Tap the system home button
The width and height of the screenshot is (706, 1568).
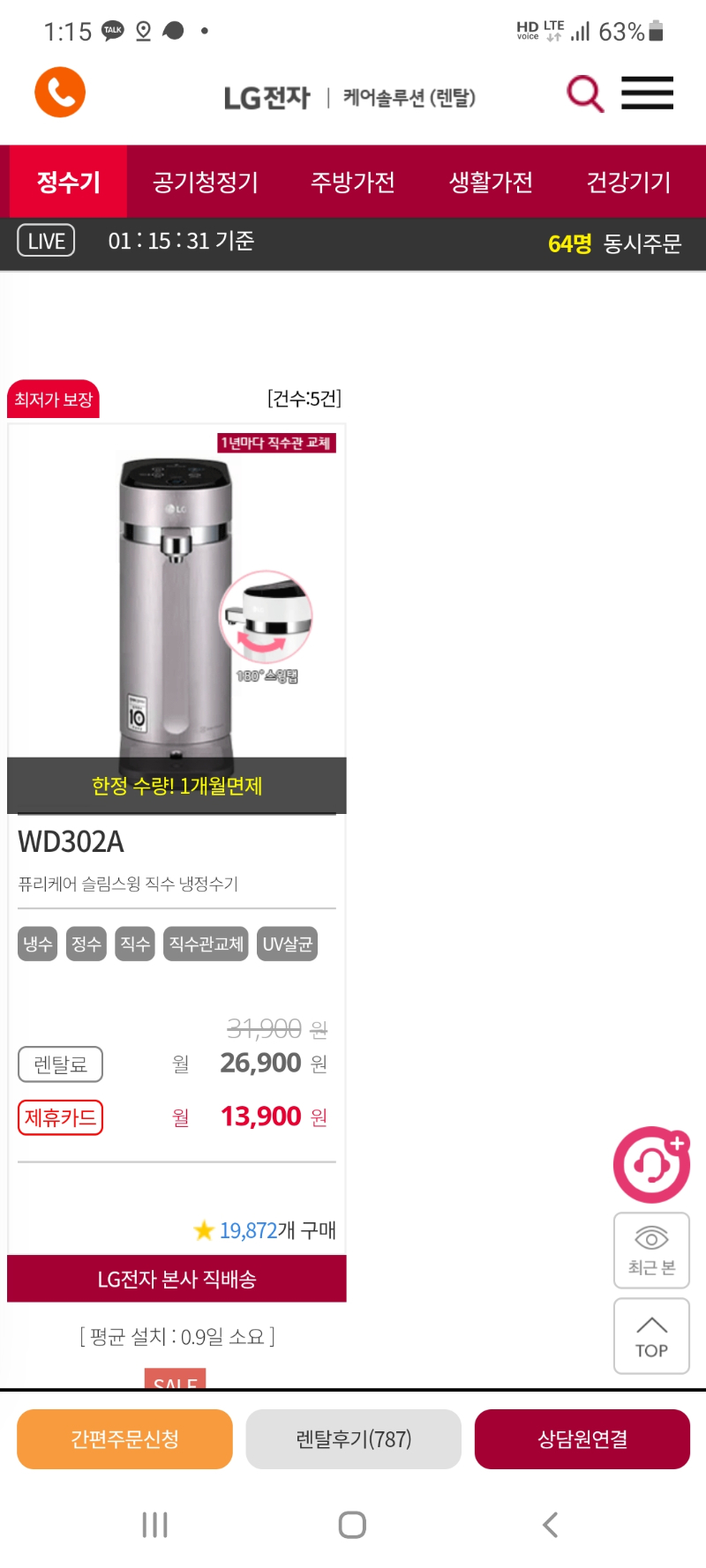point(352,1525)
